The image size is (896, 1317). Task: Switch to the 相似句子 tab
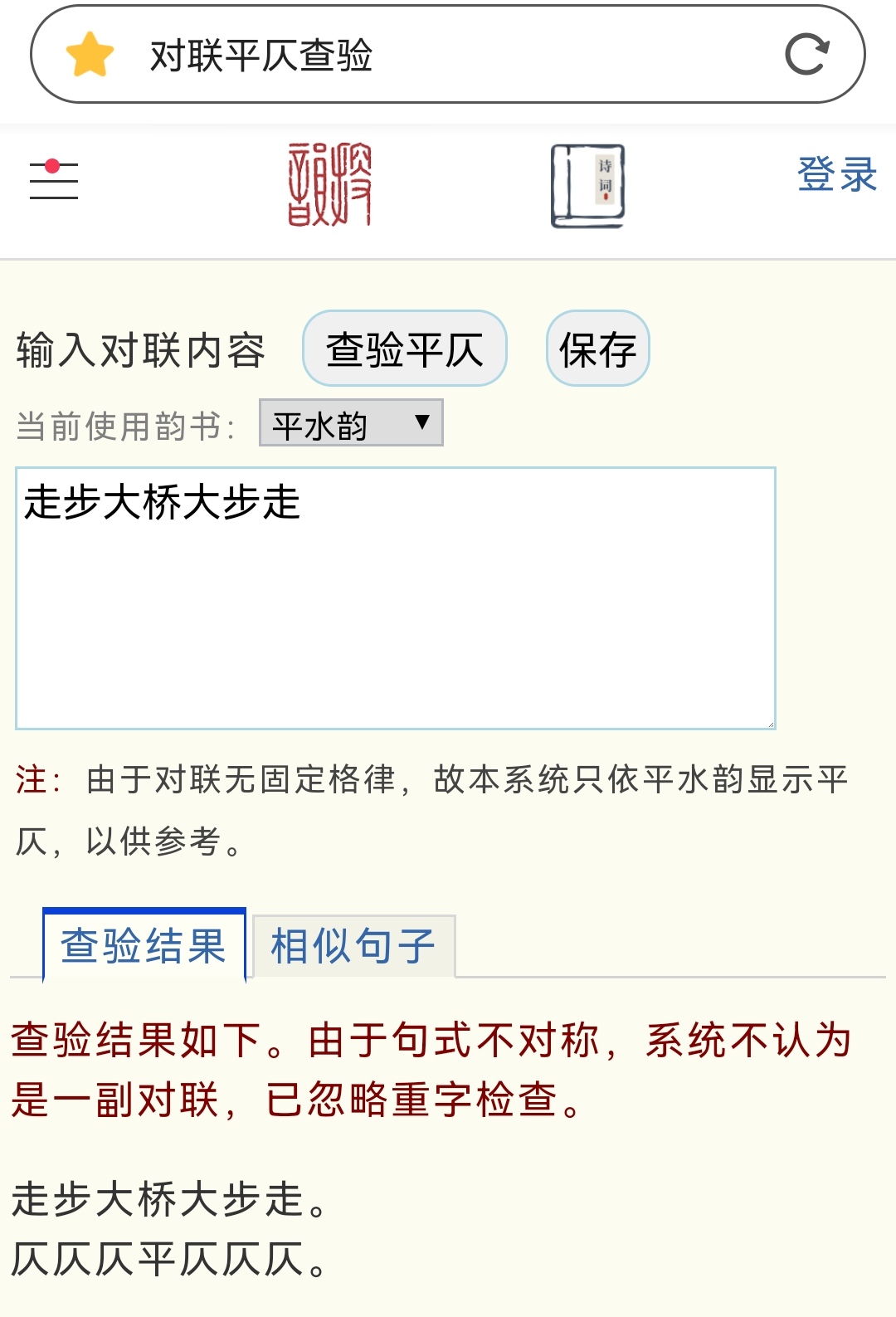coord(353,946)
